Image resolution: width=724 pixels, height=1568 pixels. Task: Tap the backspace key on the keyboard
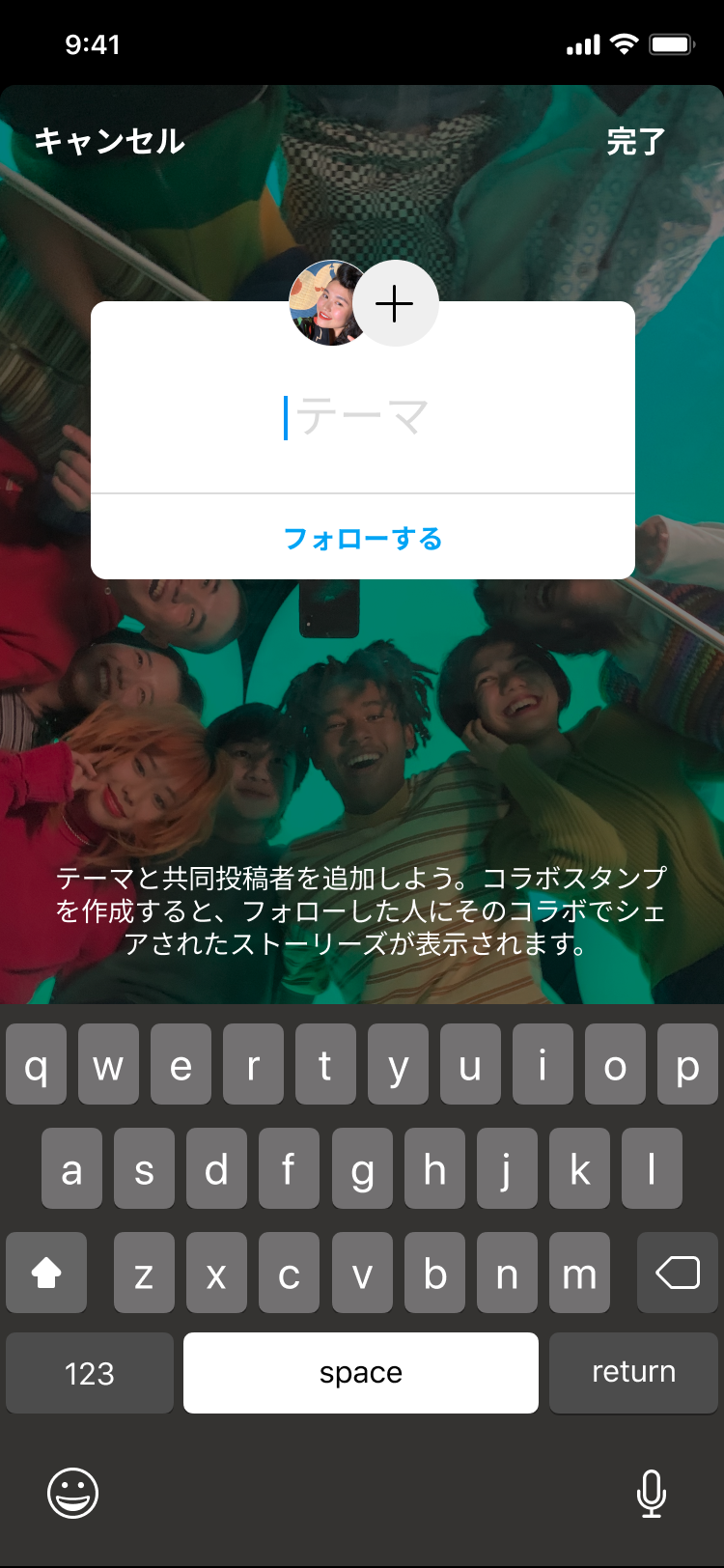click(677, 1272)
